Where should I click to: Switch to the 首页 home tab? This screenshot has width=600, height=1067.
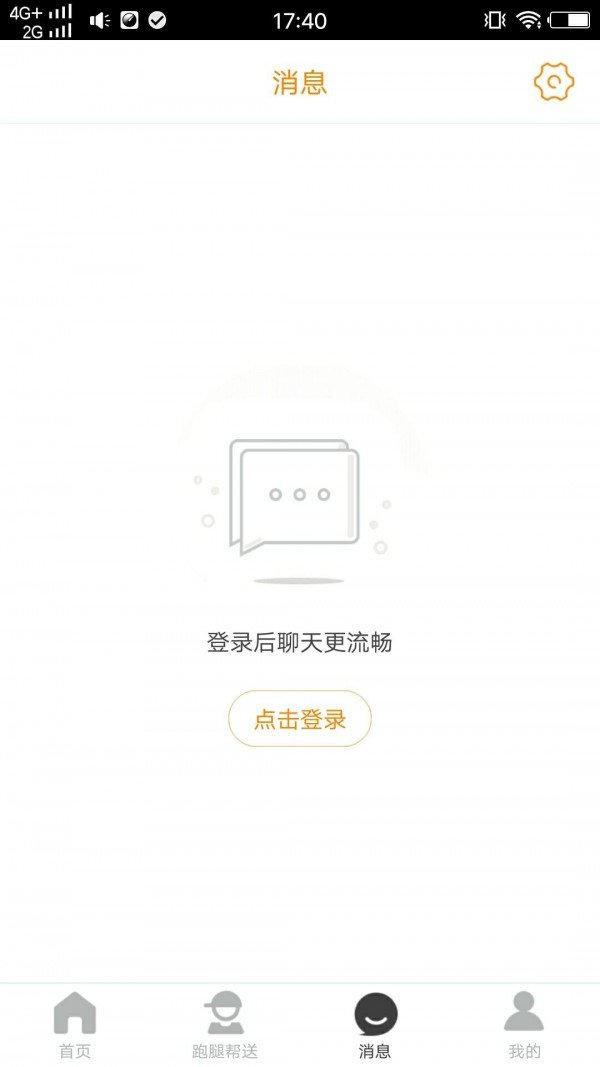[75, 1025]
